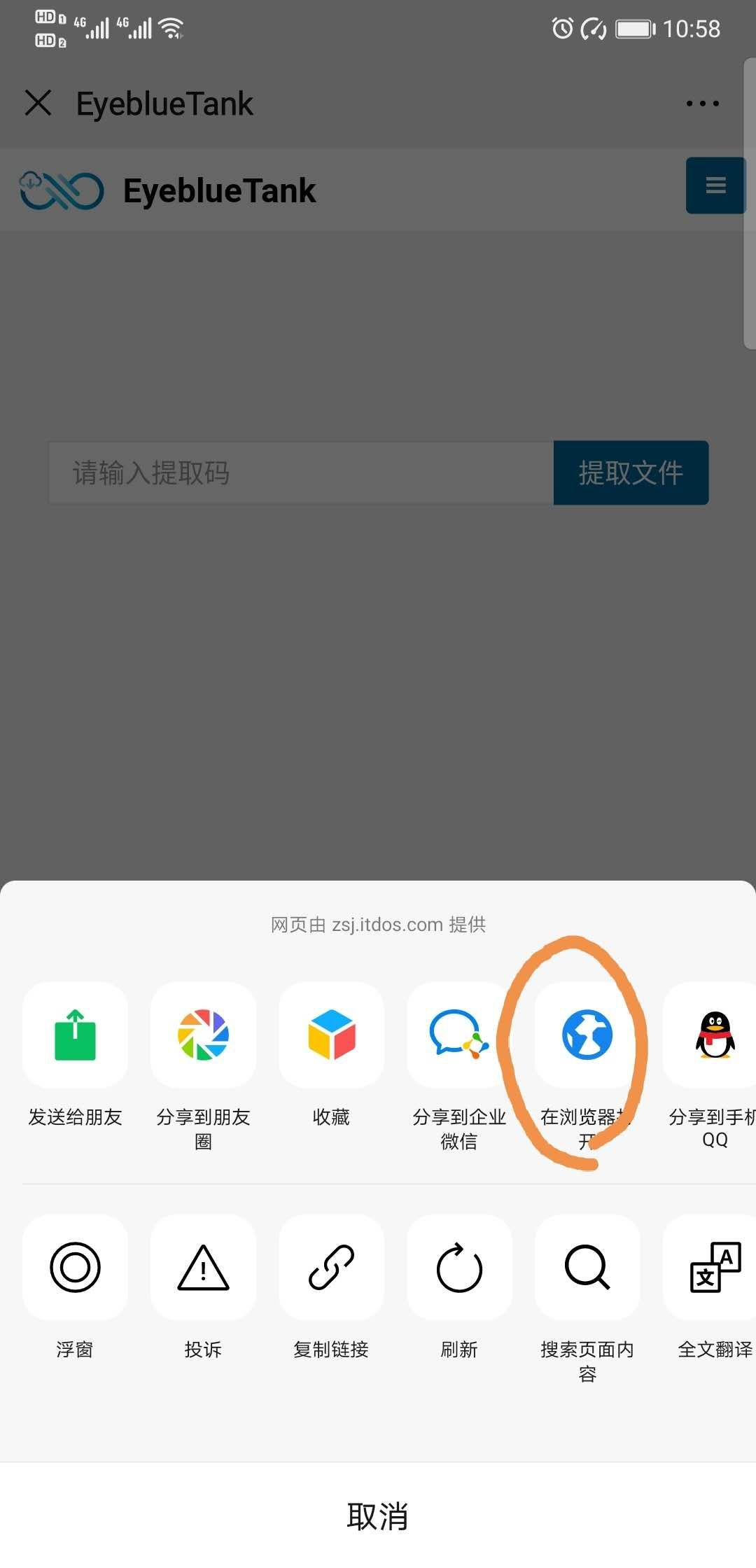Share the page via 分享到朋友圈

(x=203, y=1035)
